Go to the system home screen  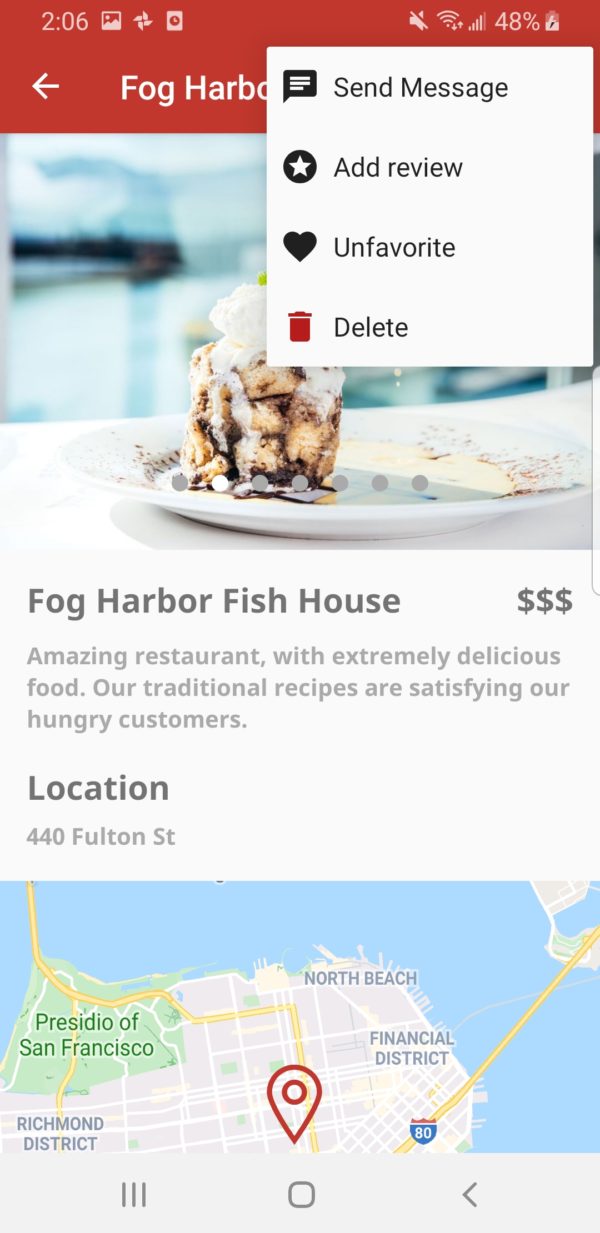point(301,1194)
